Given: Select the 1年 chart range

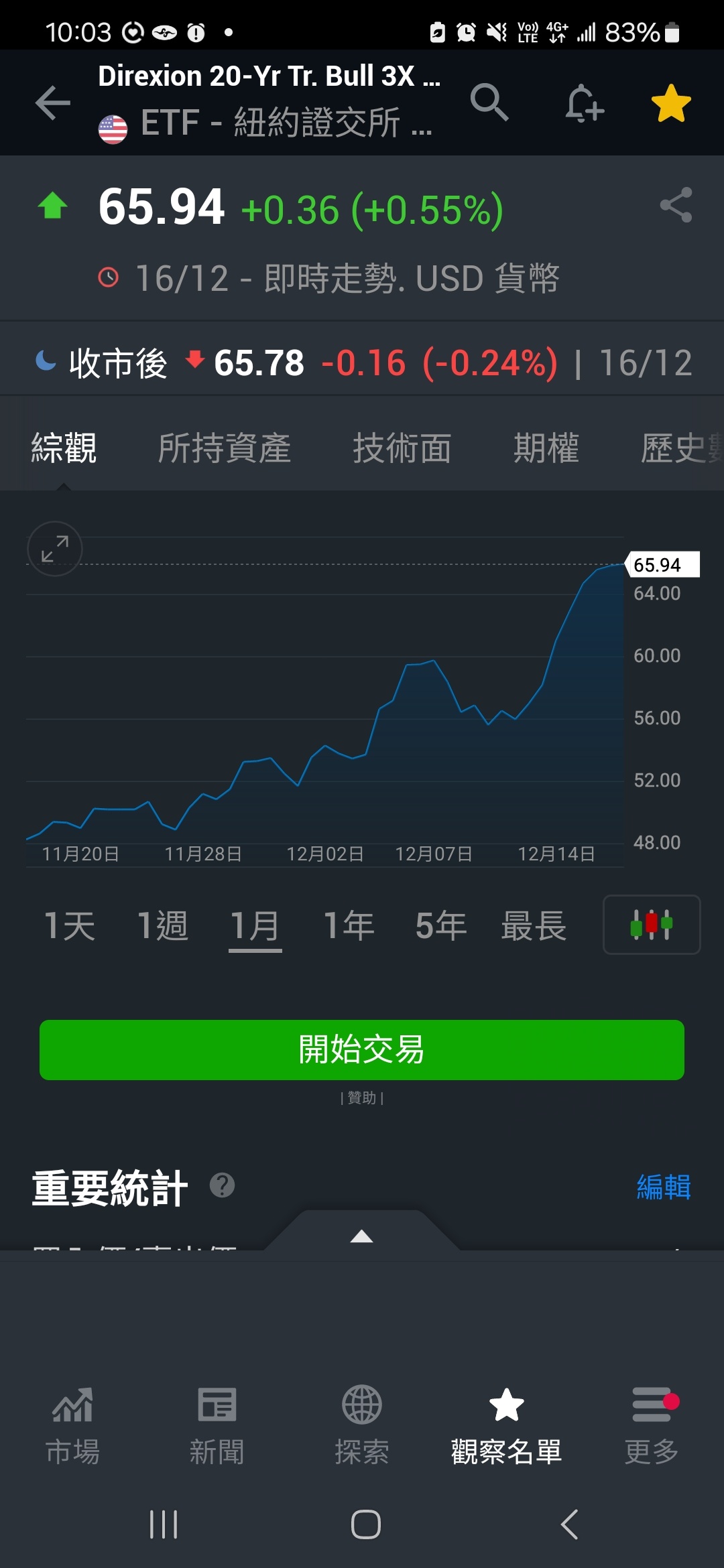Looking at the screenshot, I should tap(349, 926).
